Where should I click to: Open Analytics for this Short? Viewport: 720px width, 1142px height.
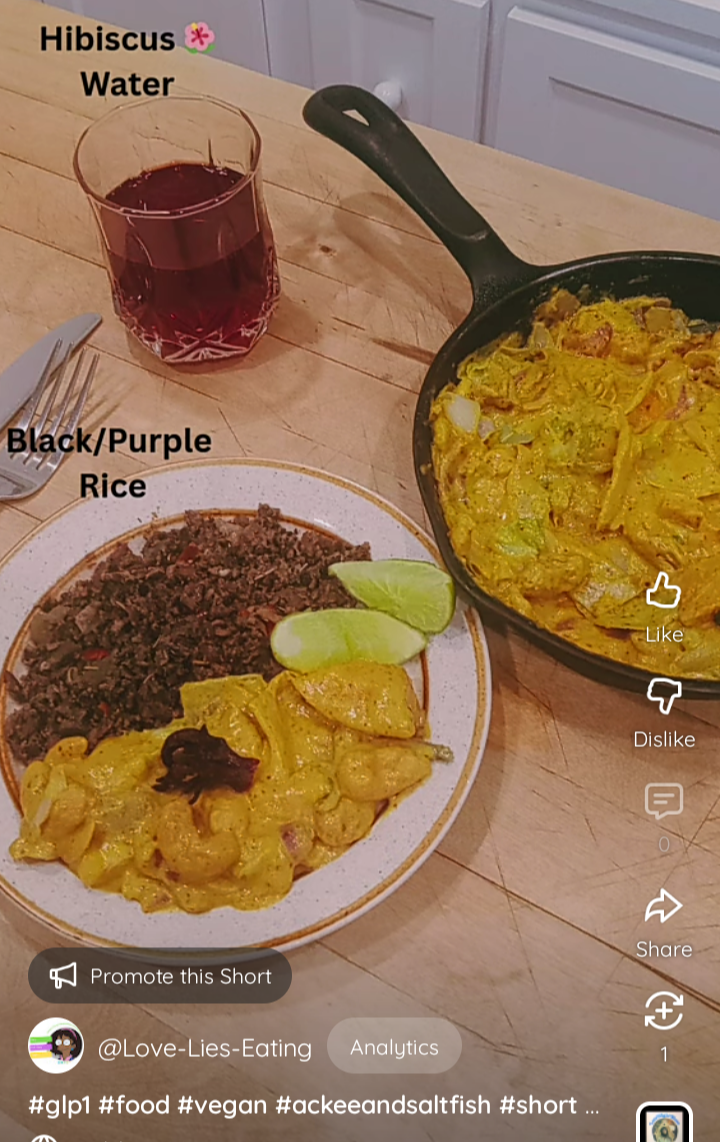pyautogui.click(x=394, y=1047)
